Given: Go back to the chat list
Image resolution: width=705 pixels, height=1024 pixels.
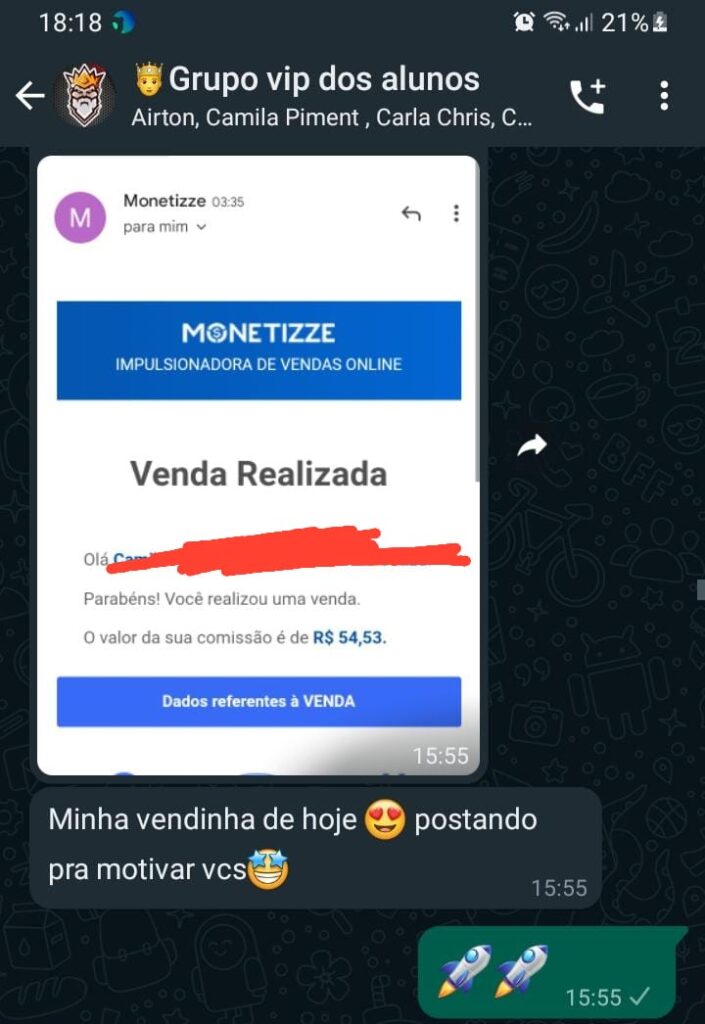Looking at the screenshot, I should [x=29, y=96].
